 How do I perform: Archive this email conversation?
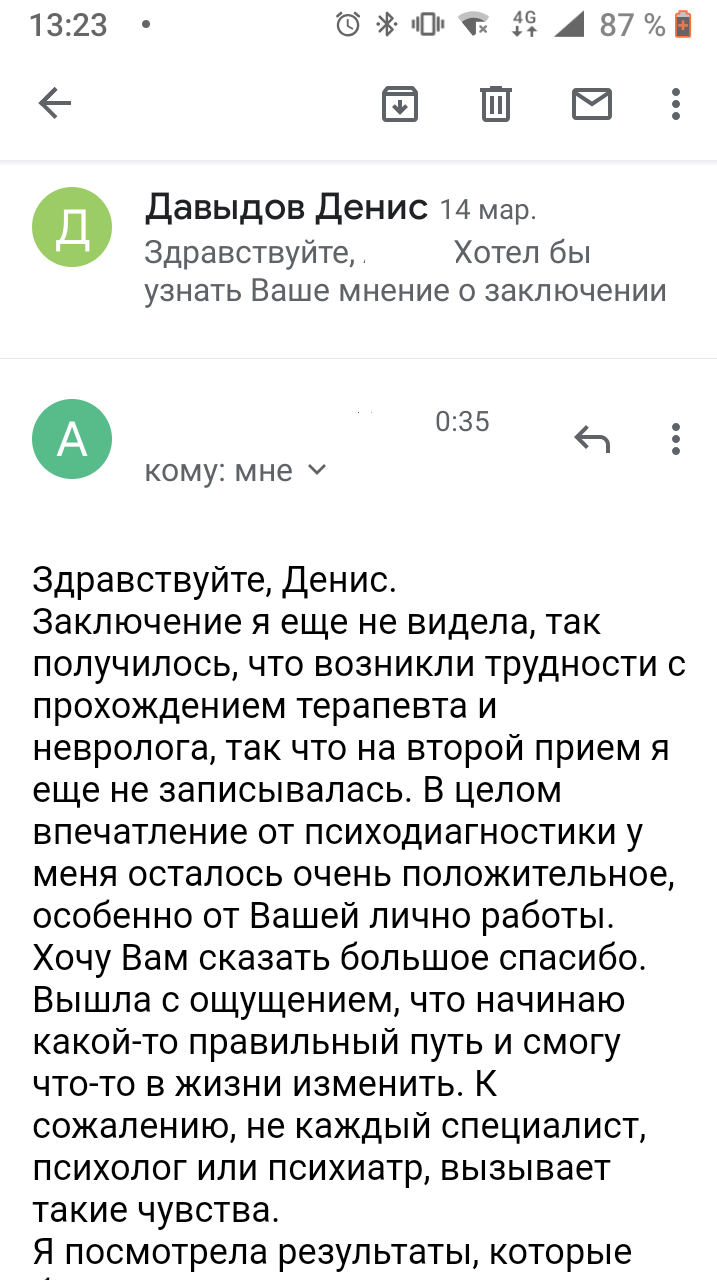click(x=400, y=103)
